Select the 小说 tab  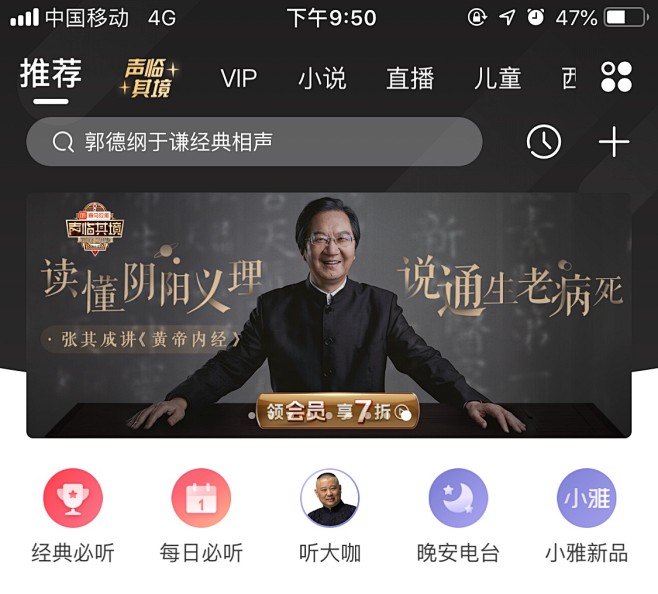pyautogui.click(x=322, y=78)
